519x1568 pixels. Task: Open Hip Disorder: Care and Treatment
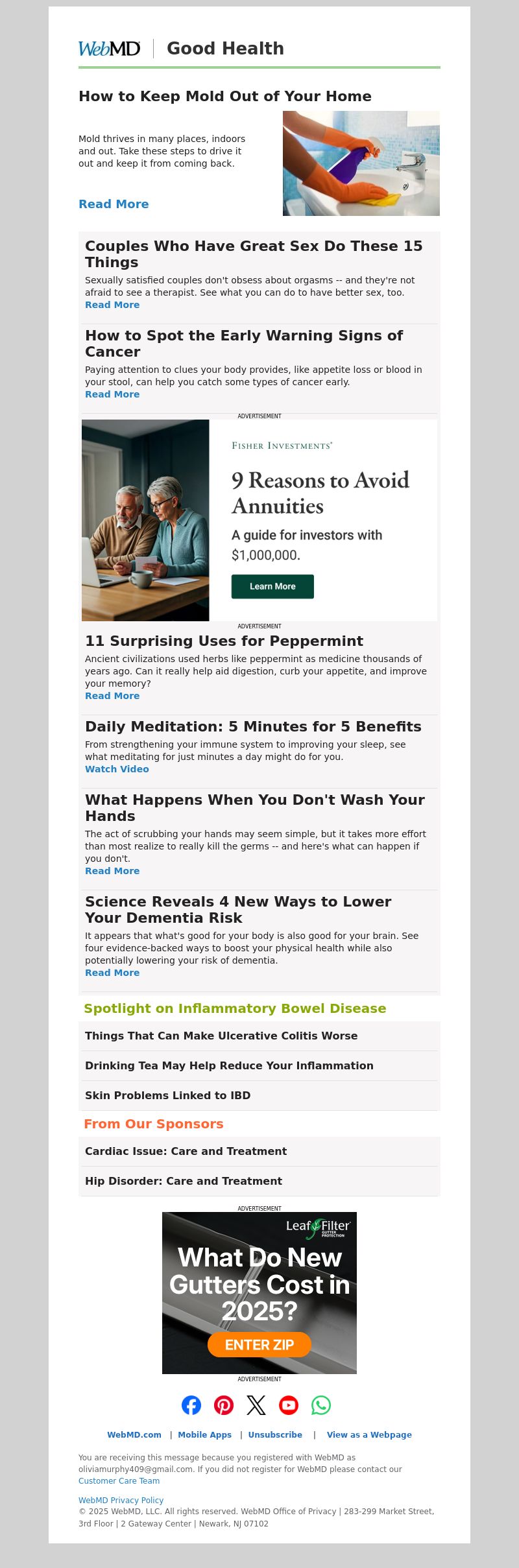coord(184,1181)
